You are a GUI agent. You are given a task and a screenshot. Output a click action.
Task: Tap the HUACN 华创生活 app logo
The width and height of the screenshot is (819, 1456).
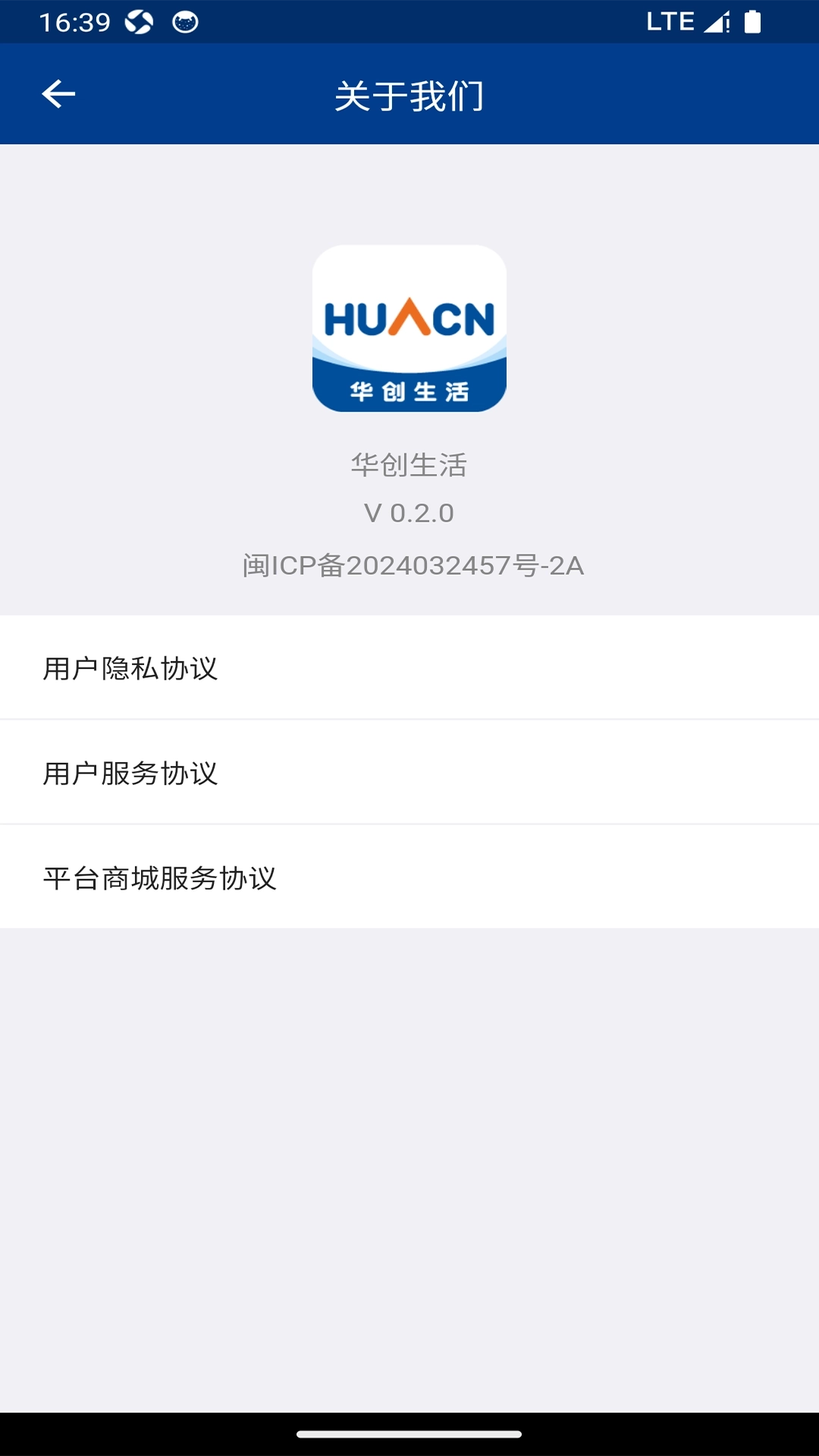tap(409, 328)
